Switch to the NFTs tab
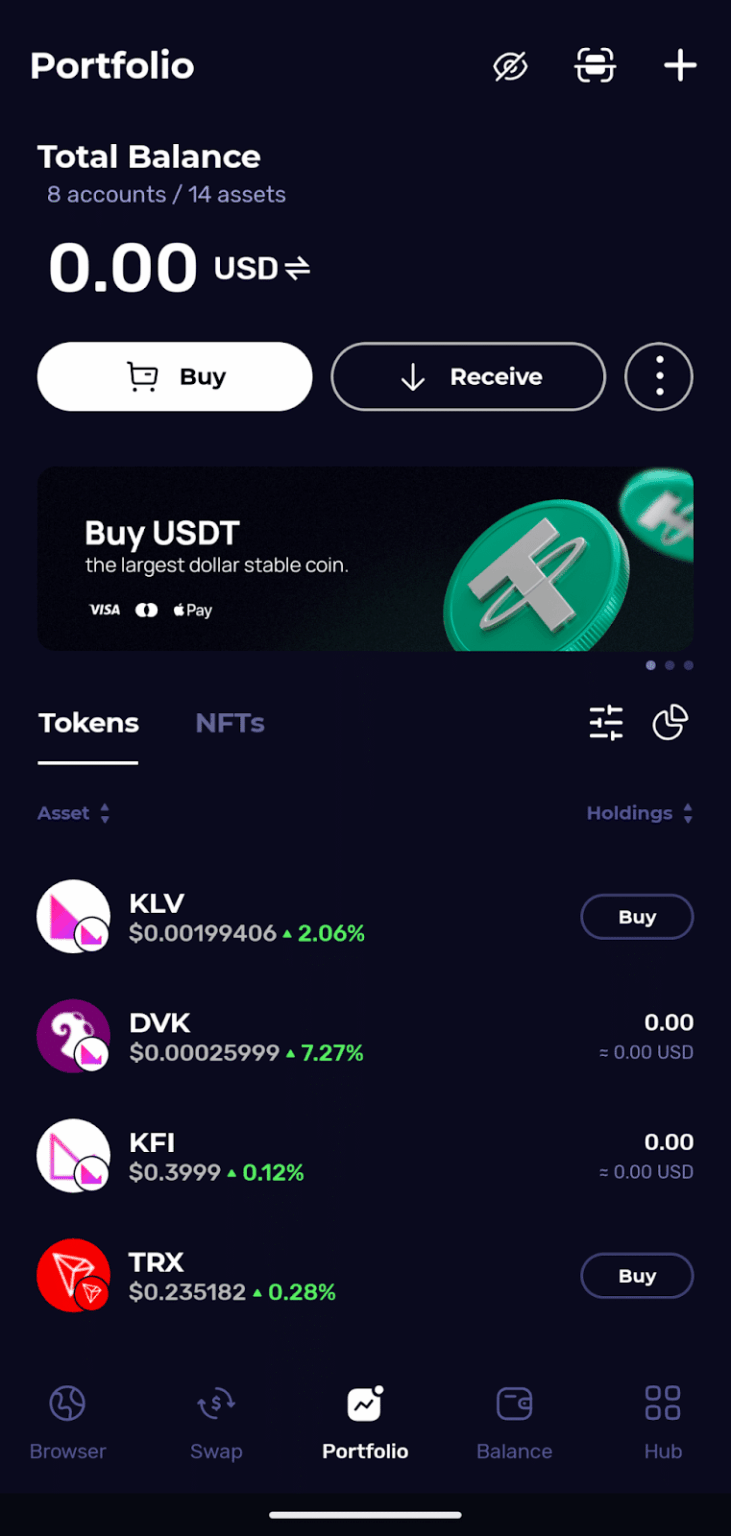 click(230, 723)
